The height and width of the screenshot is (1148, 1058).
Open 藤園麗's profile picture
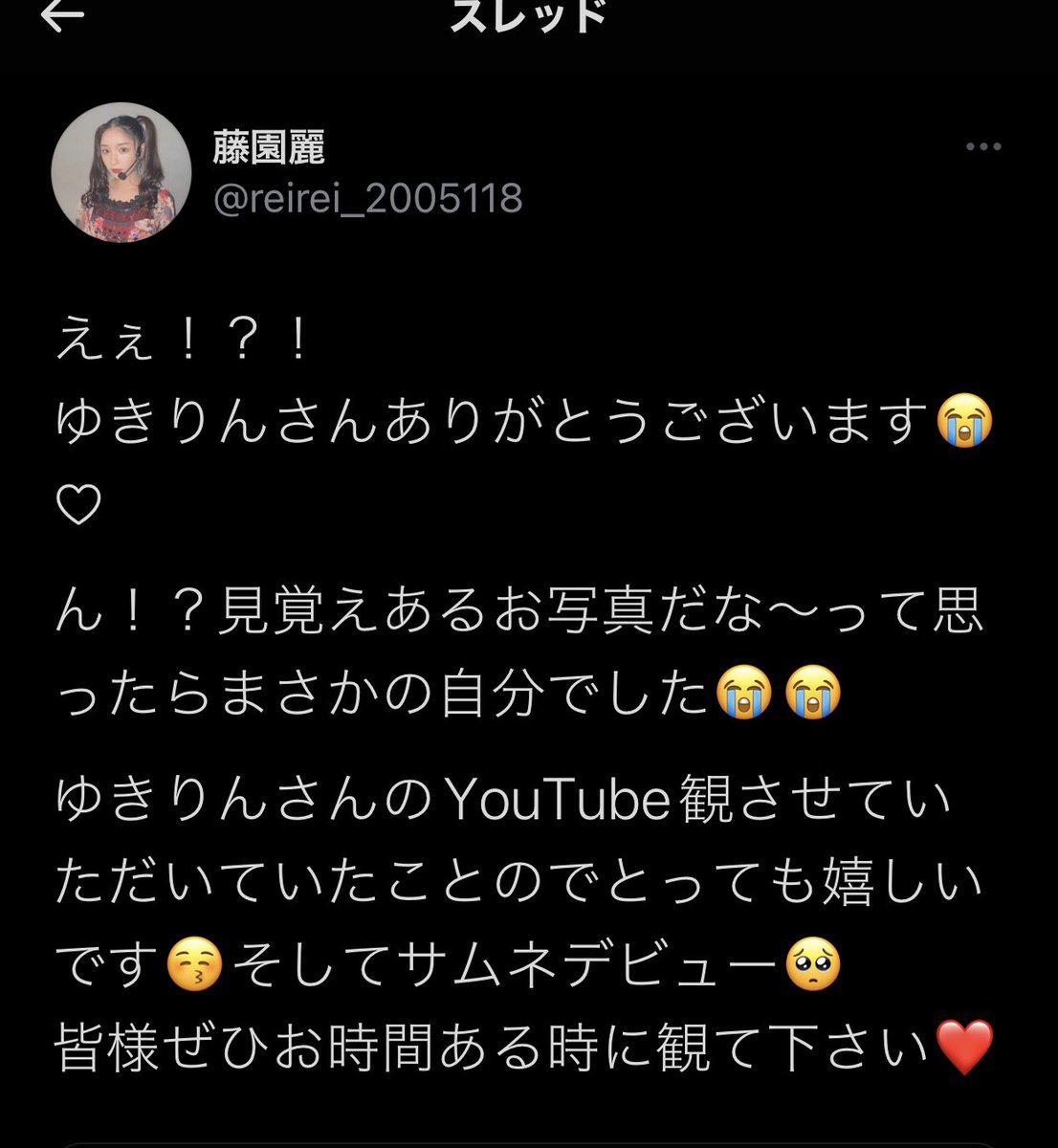(121, 172)
